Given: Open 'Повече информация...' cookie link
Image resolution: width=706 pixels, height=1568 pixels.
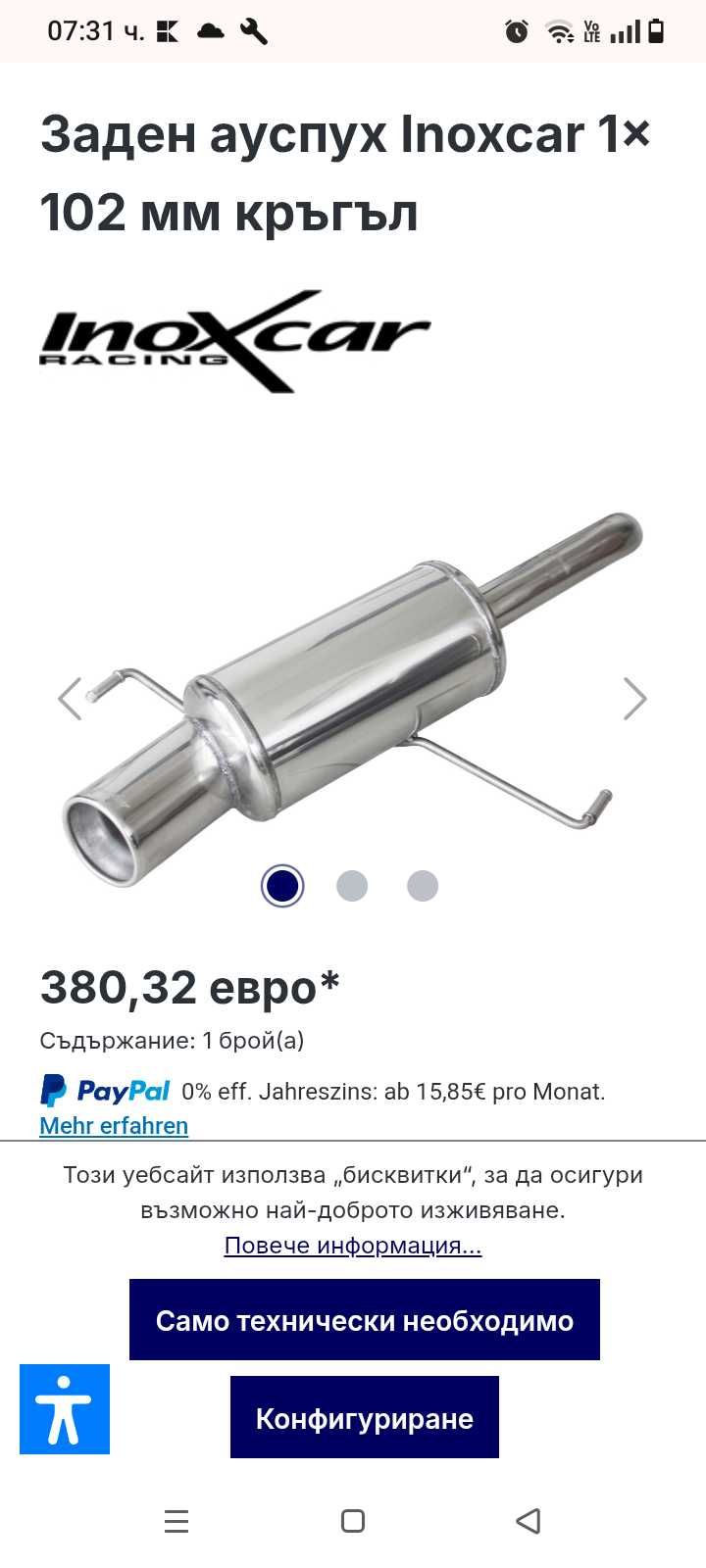Looking at the screenshot, I should [x=353, y=1246].
